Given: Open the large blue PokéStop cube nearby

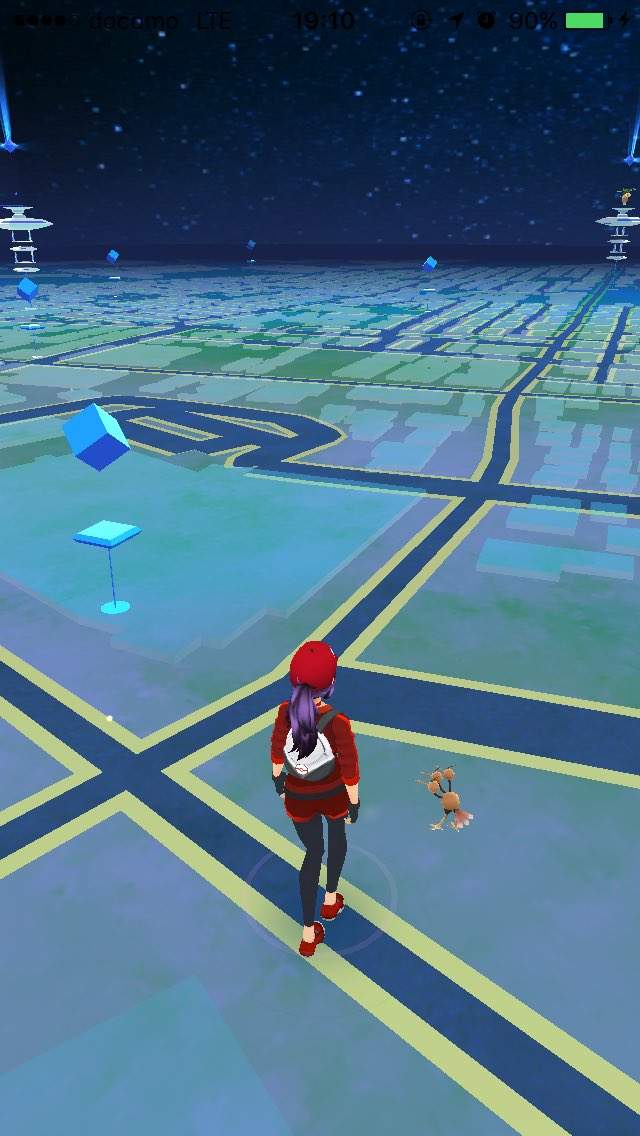Looking at the screenshot, I should point(96,438).
